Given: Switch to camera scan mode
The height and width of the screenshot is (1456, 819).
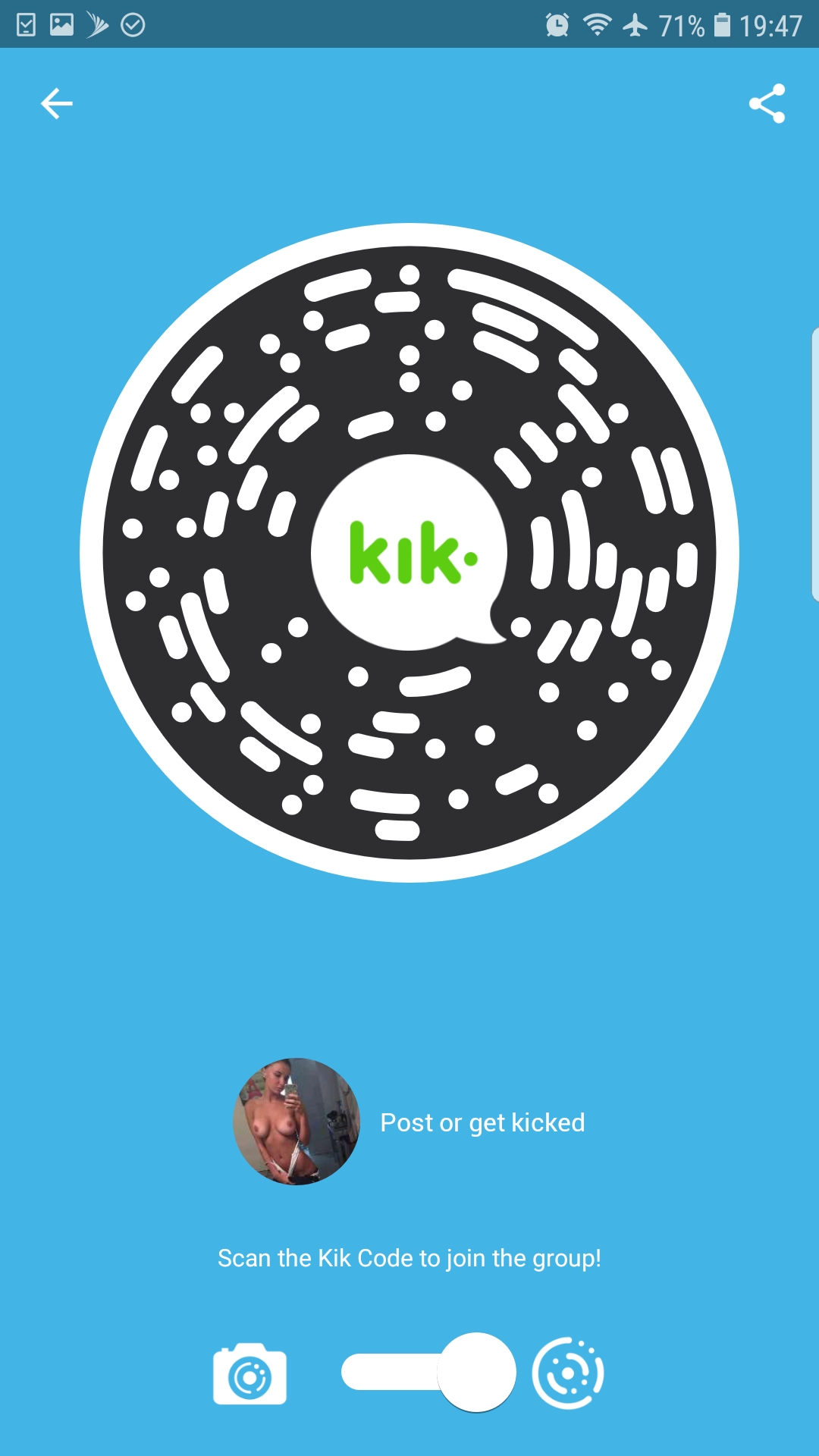Looking at the screenshot, I should tap(249, 1373).
